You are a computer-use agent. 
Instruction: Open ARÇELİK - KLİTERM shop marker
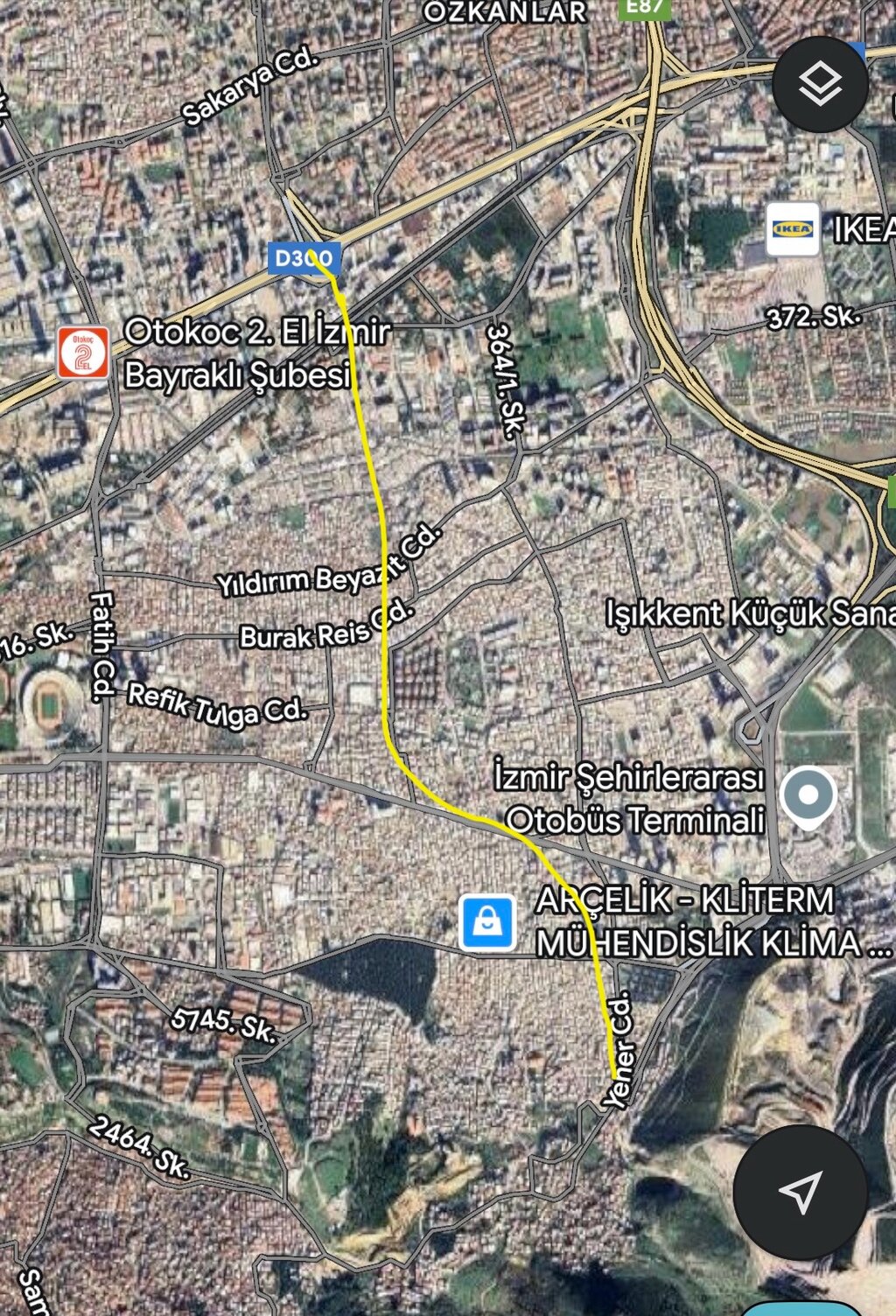487,922
